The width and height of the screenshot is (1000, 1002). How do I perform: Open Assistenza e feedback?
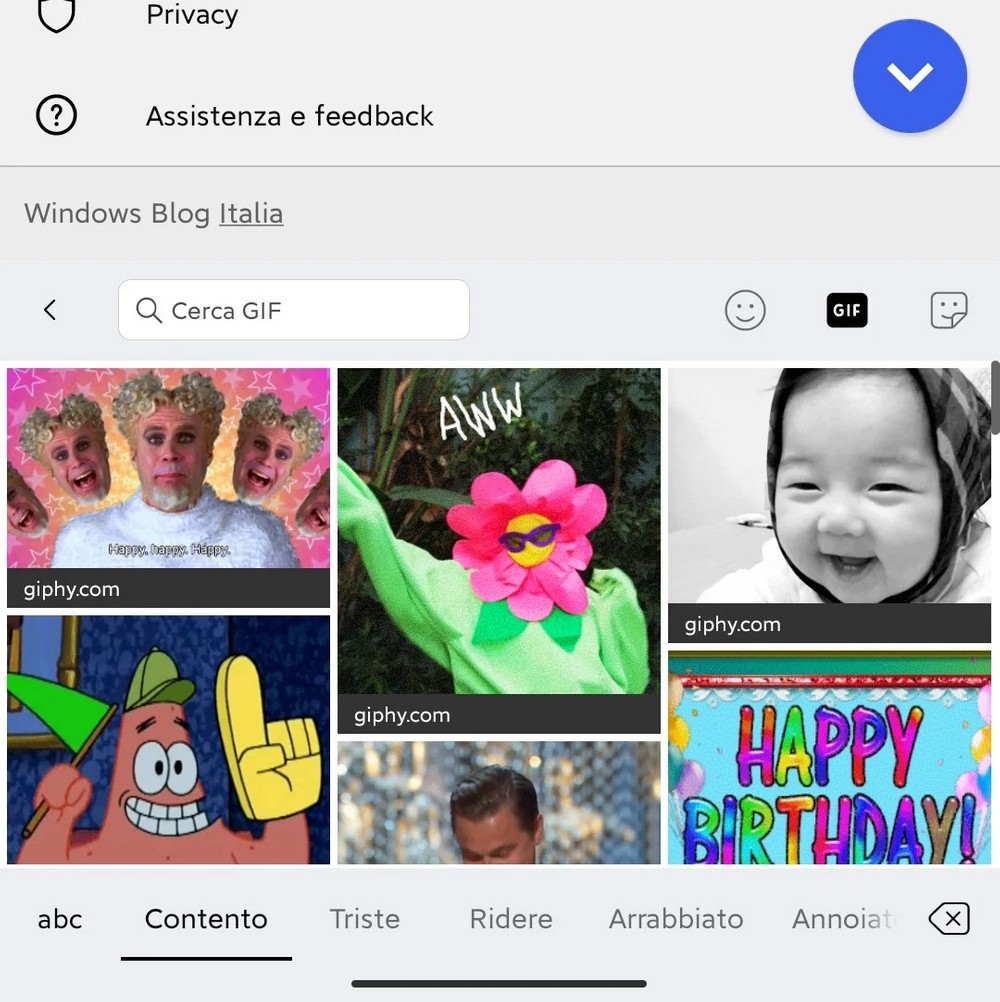tap(289, 116)
